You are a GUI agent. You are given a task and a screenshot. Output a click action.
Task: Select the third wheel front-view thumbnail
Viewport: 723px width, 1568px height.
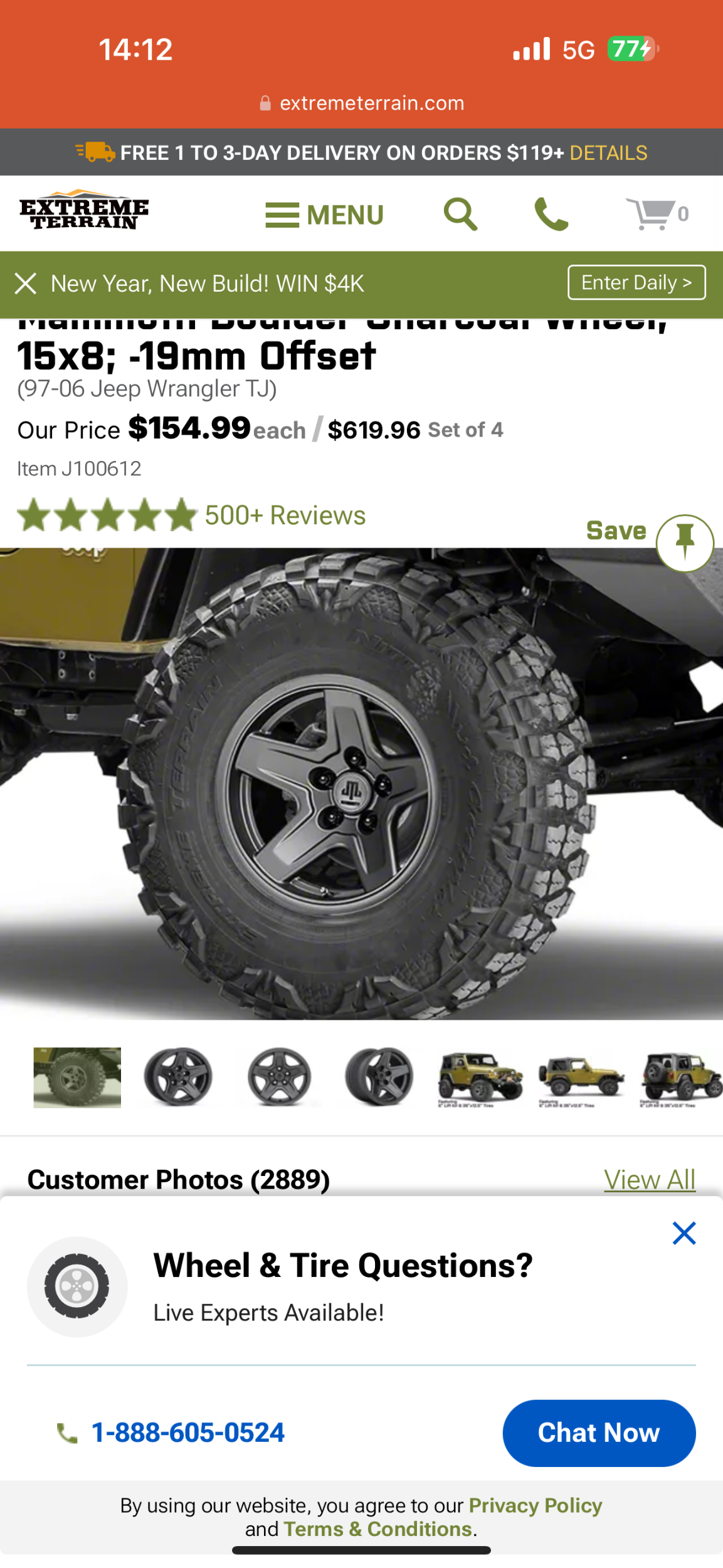click(x=279, y=1078)
